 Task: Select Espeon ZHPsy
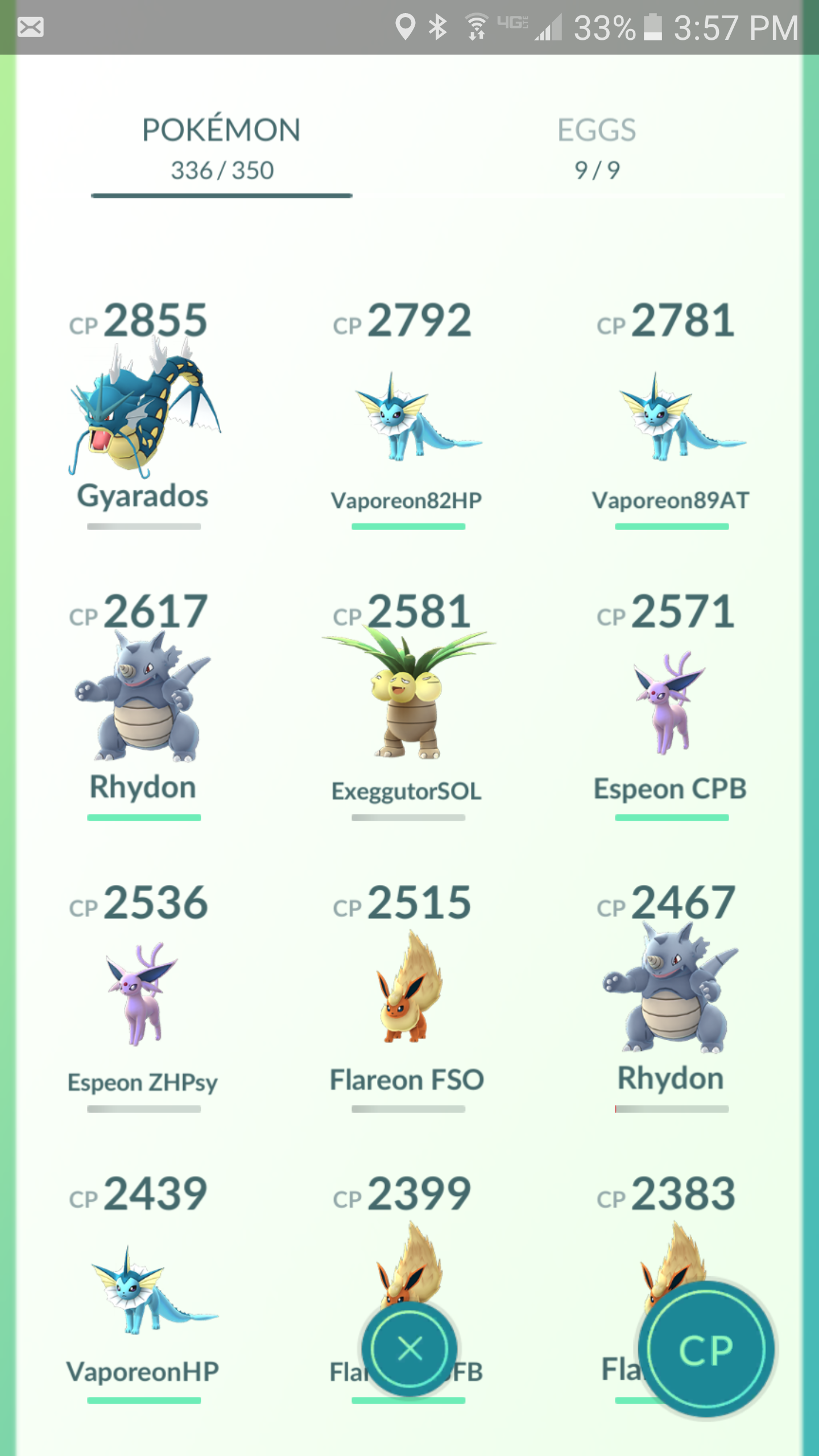tap(144, 995)
